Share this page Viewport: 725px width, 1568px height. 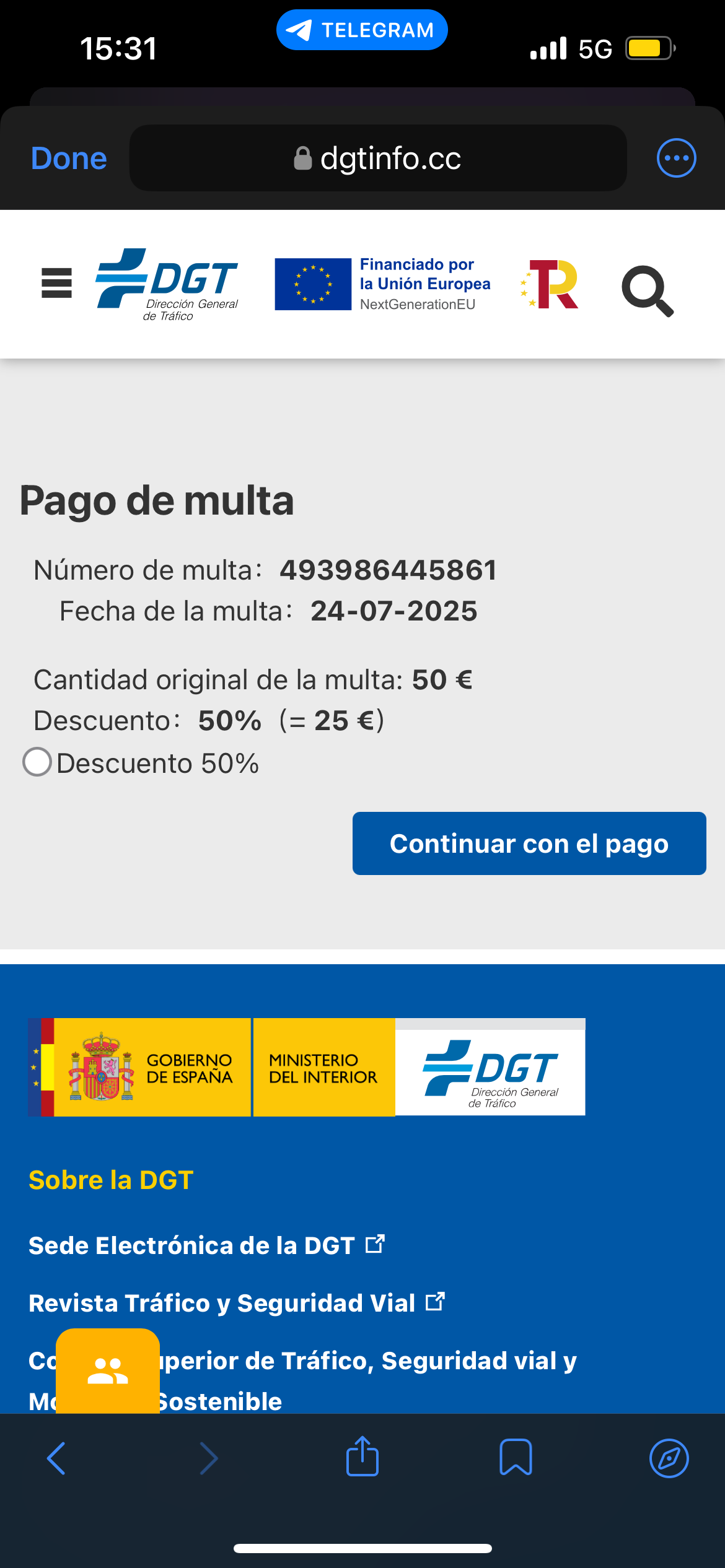coord(362,1457)
